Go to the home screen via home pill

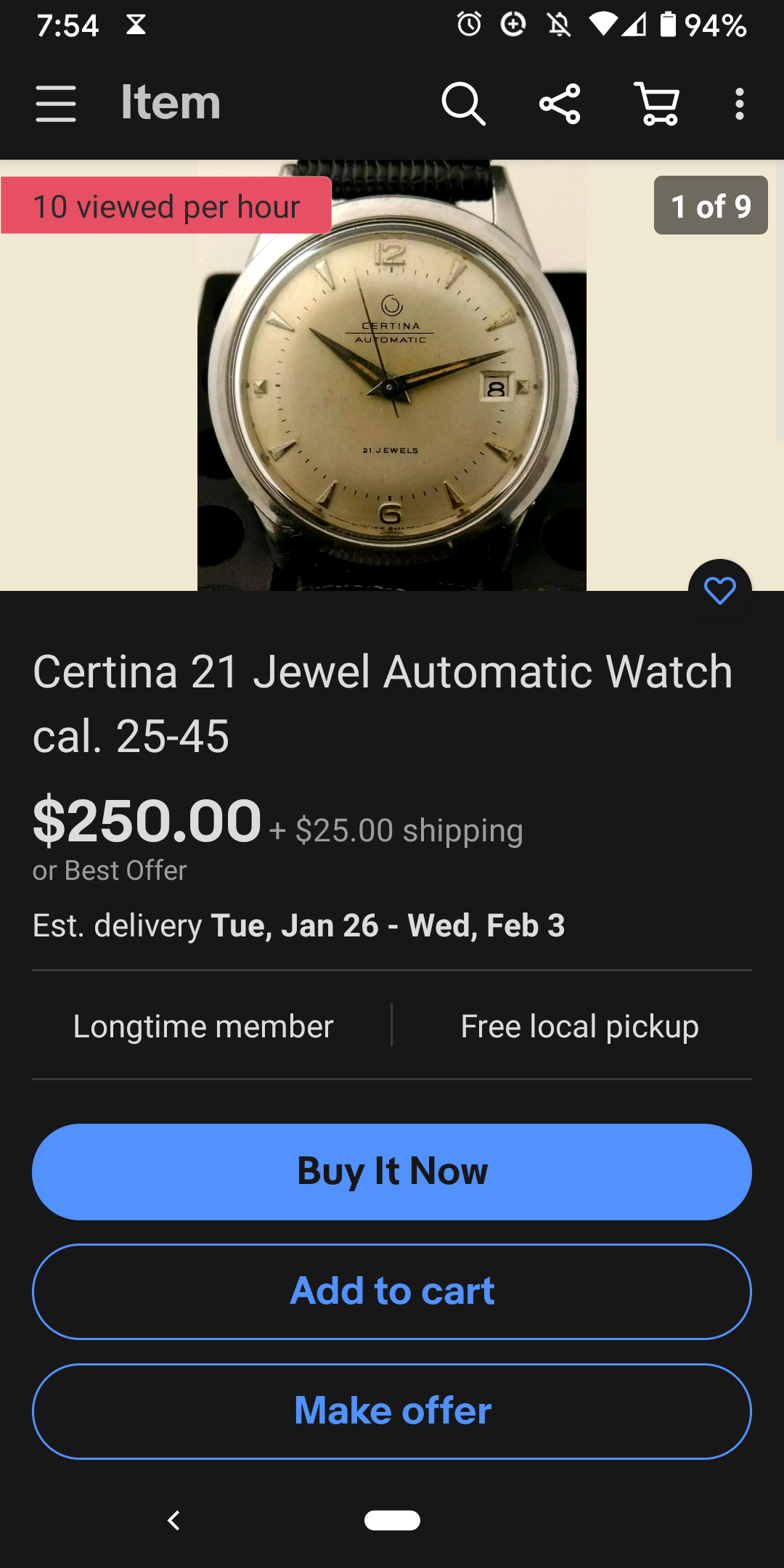tap(392, 1520)
